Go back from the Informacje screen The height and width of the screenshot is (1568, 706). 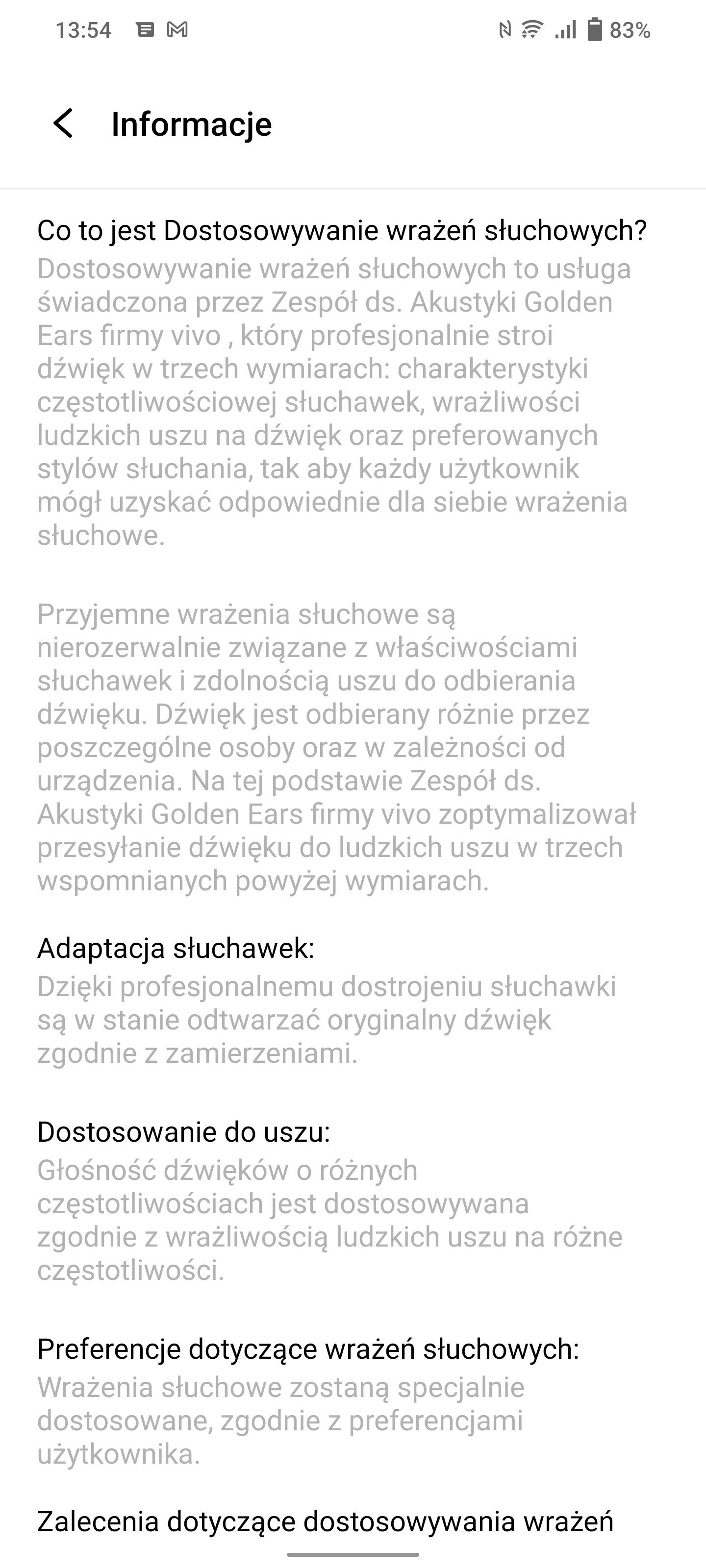tap(63, 123)
